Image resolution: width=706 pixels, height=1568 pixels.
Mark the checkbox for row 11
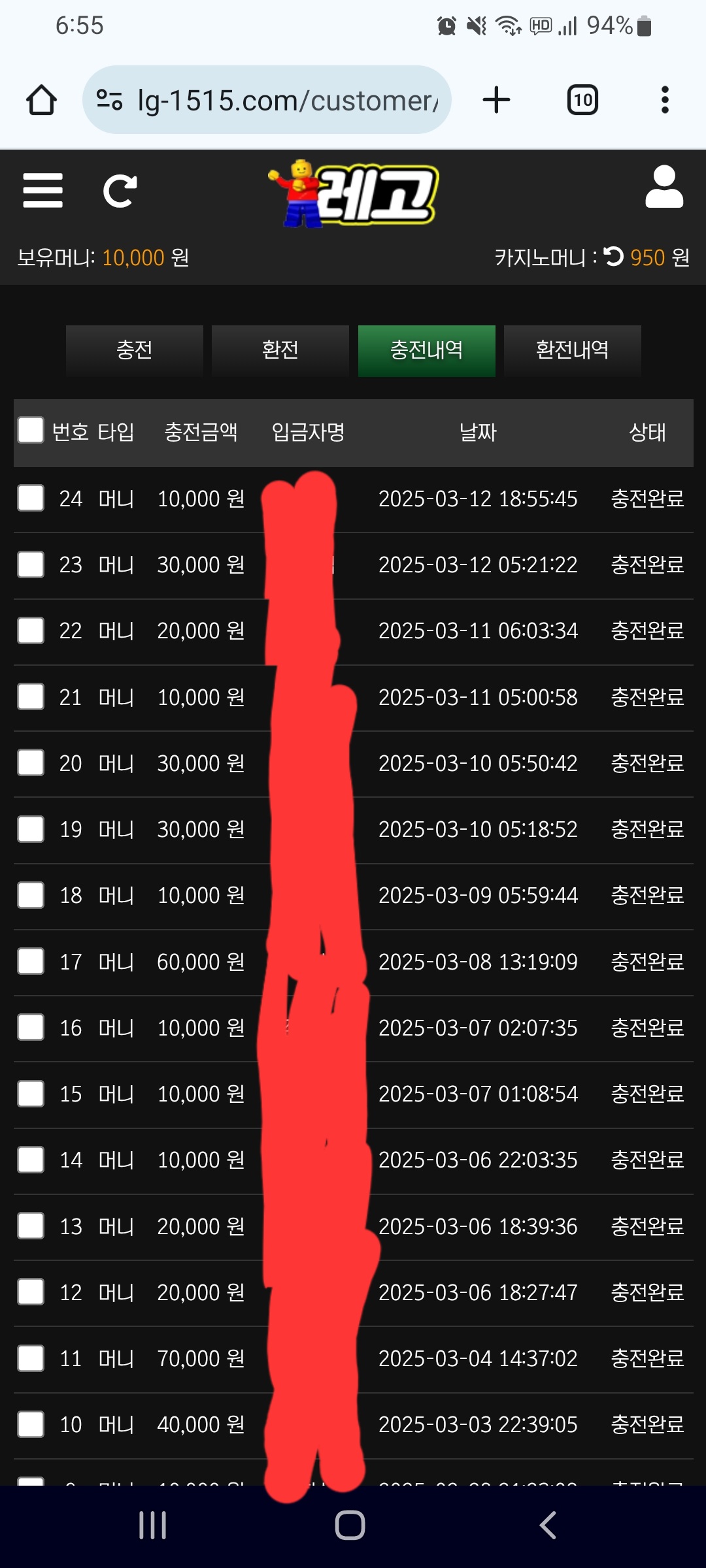pyautogui.click(x=31, y=1358)
